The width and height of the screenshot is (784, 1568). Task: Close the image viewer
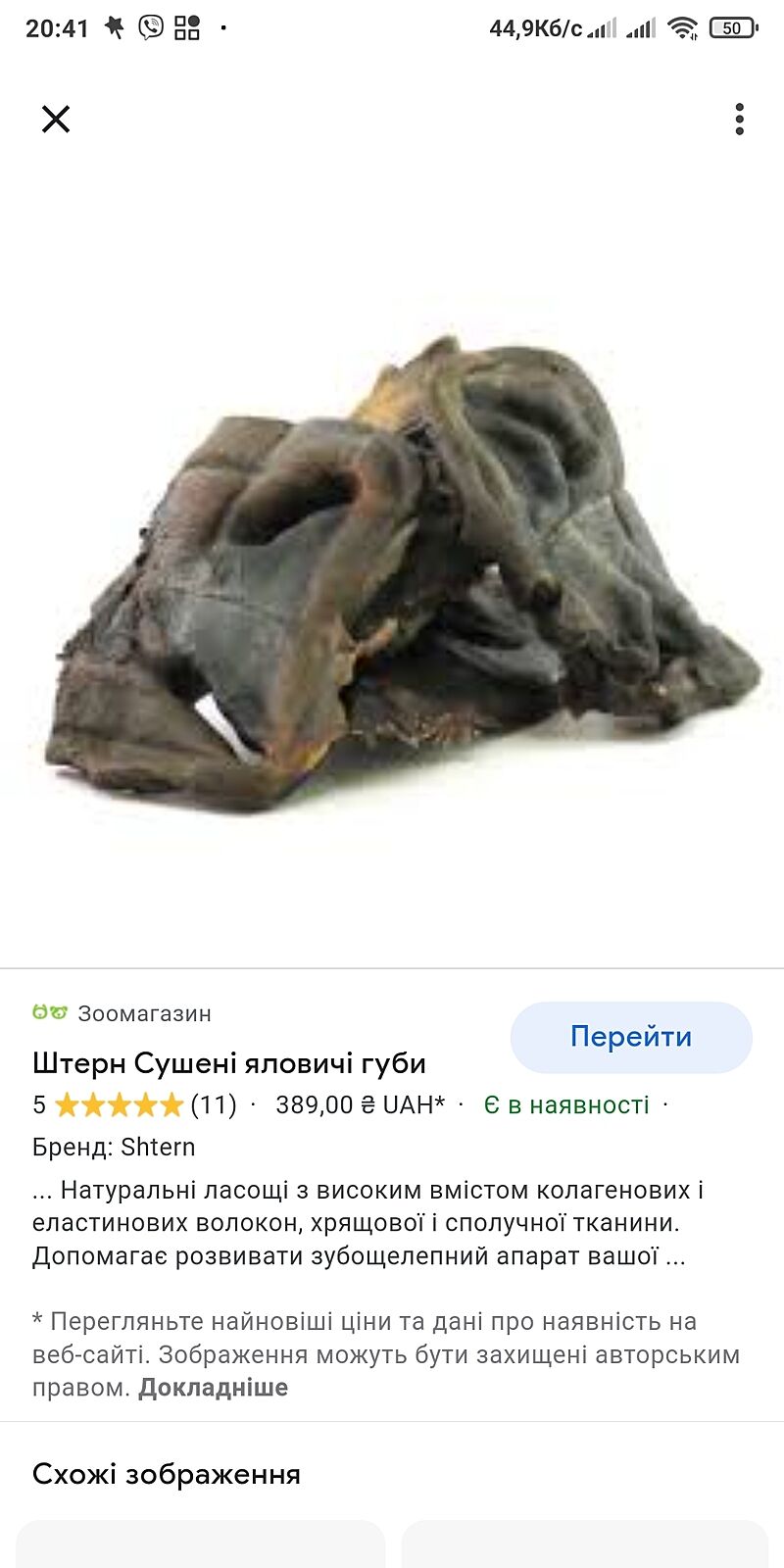(x=56, y=120)
